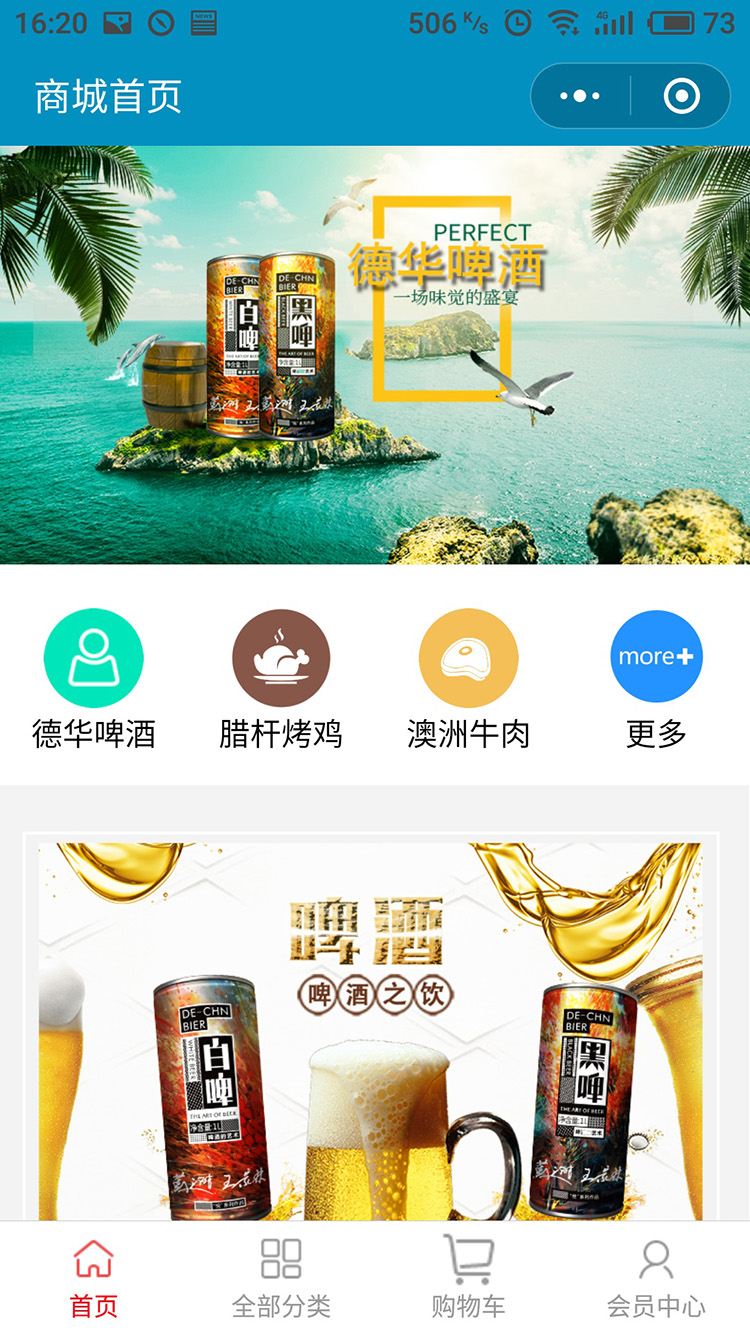
Task: Click the 会员中心 person icon
Action: click(x=656, y=1262)
